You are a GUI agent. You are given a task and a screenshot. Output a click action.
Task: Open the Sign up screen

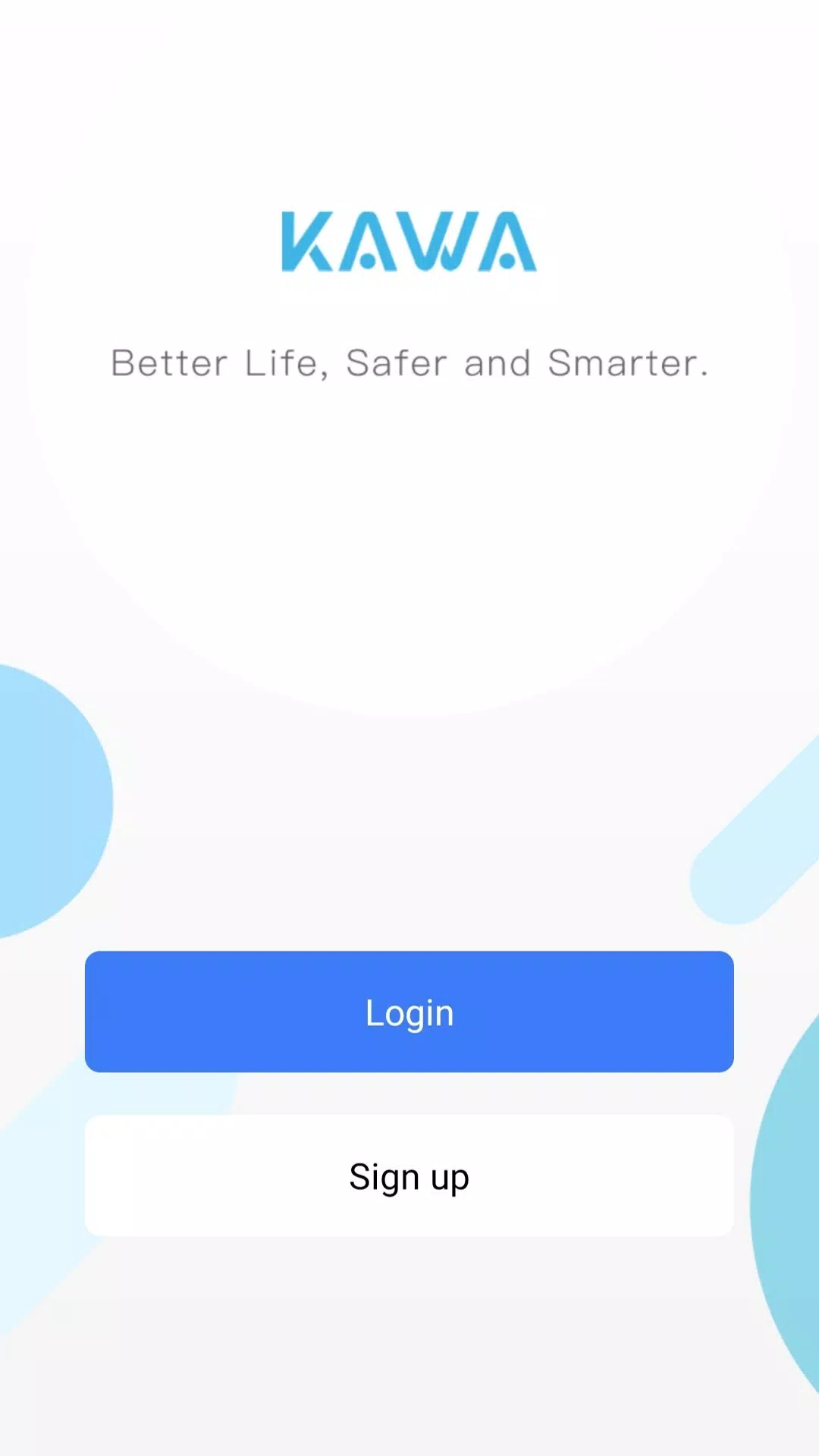(x=409, y=1176)
